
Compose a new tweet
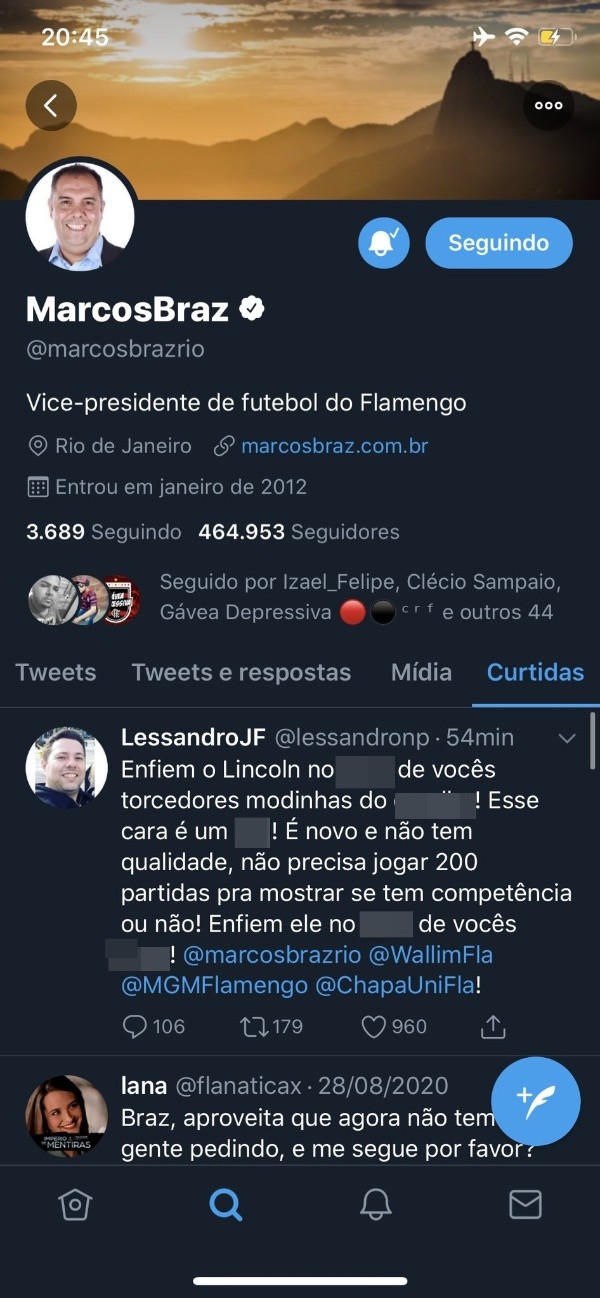tap(536, 1101)
